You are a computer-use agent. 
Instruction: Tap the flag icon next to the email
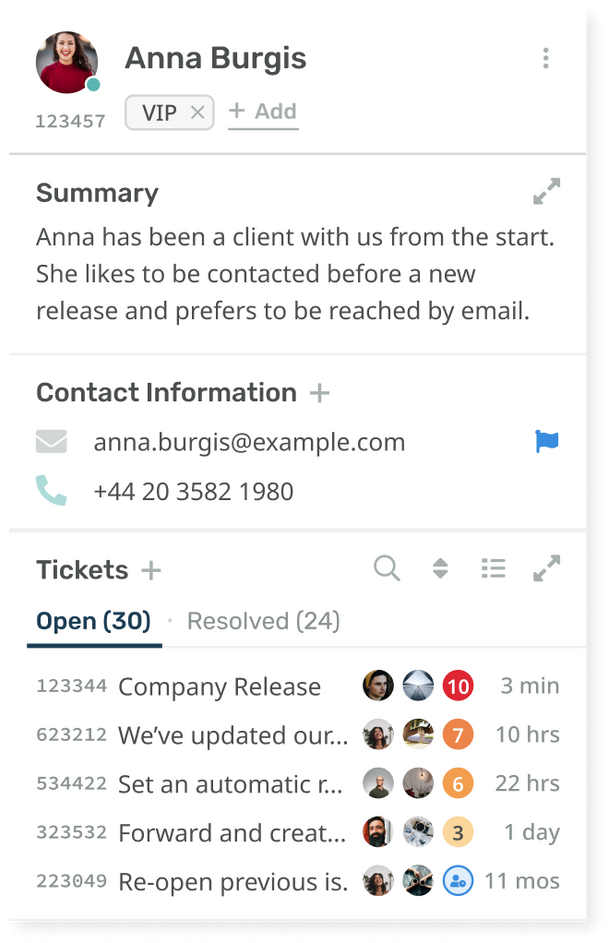[546, 441]
